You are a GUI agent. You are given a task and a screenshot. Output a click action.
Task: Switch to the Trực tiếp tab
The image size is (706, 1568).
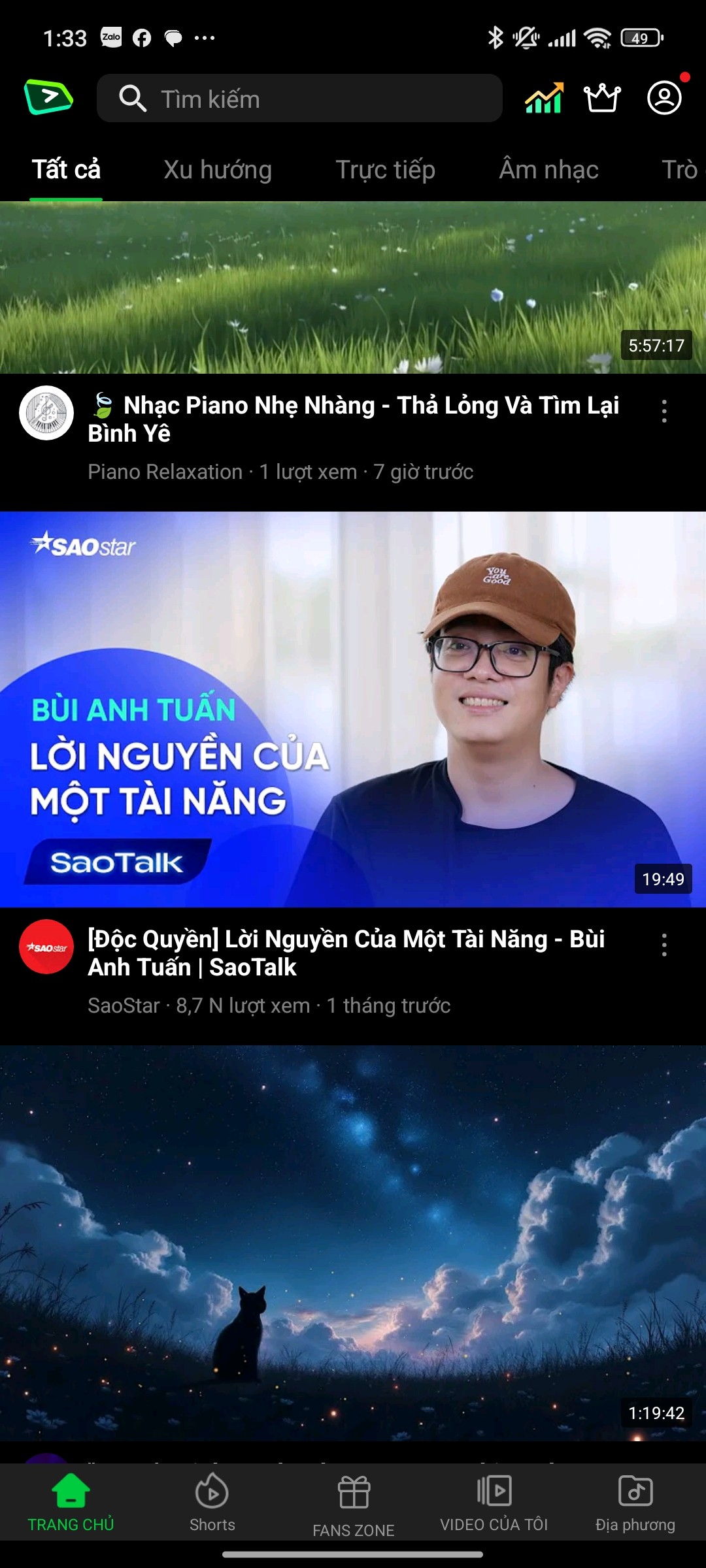tap(385, 170)
